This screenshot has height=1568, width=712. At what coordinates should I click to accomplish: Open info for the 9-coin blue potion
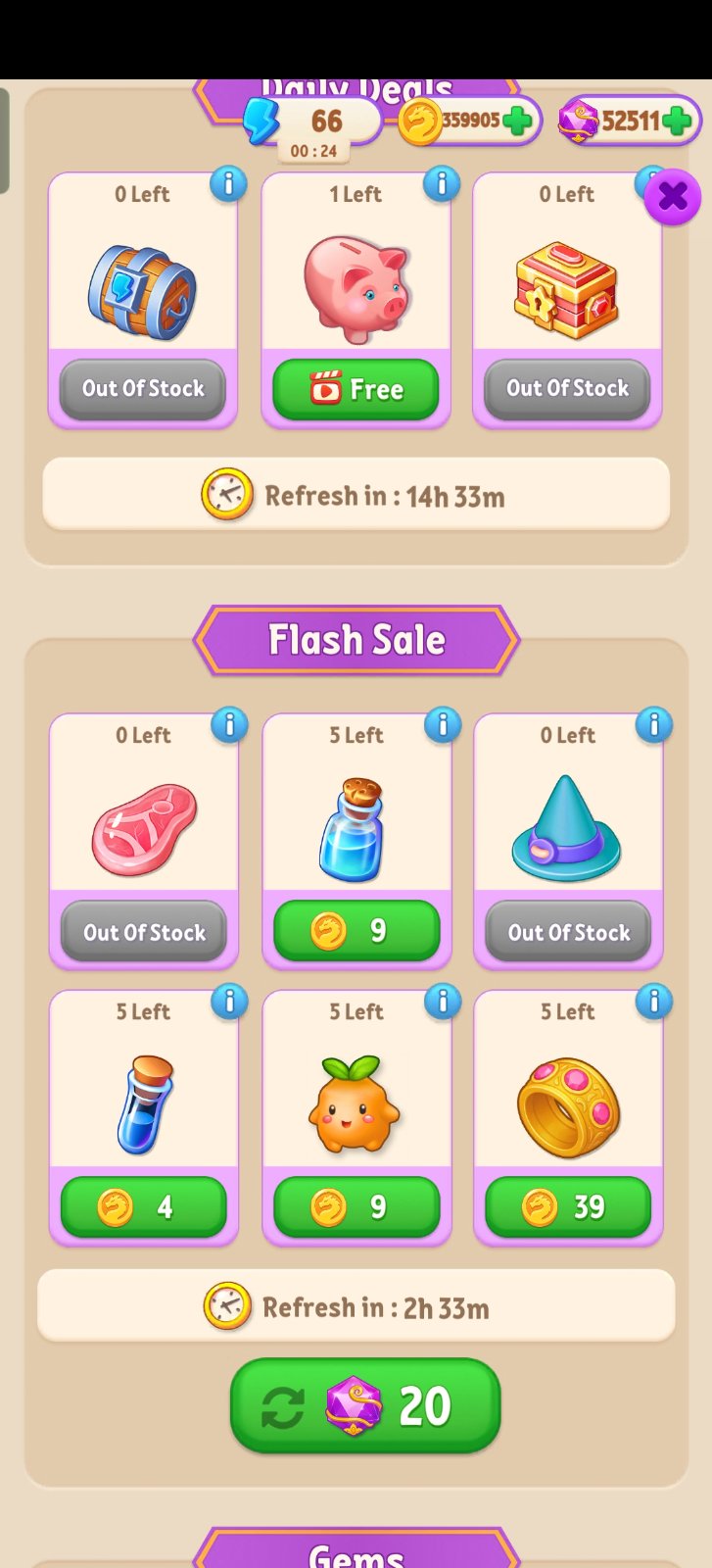[442, 725]
